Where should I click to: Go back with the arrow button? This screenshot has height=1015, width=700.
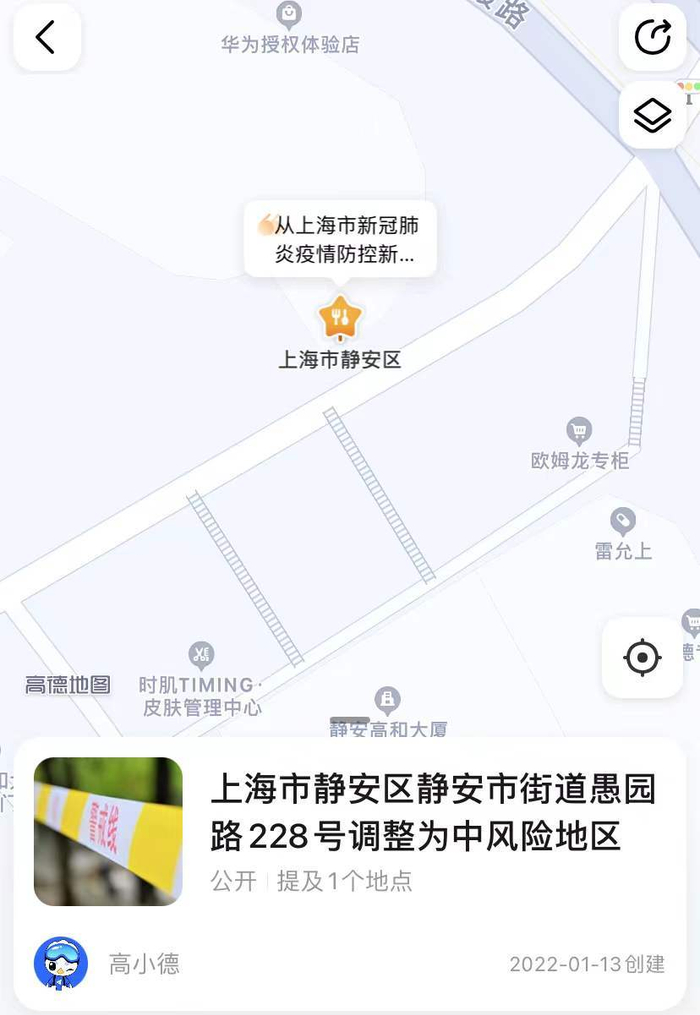pyautogui.click(x=47, y=37)
